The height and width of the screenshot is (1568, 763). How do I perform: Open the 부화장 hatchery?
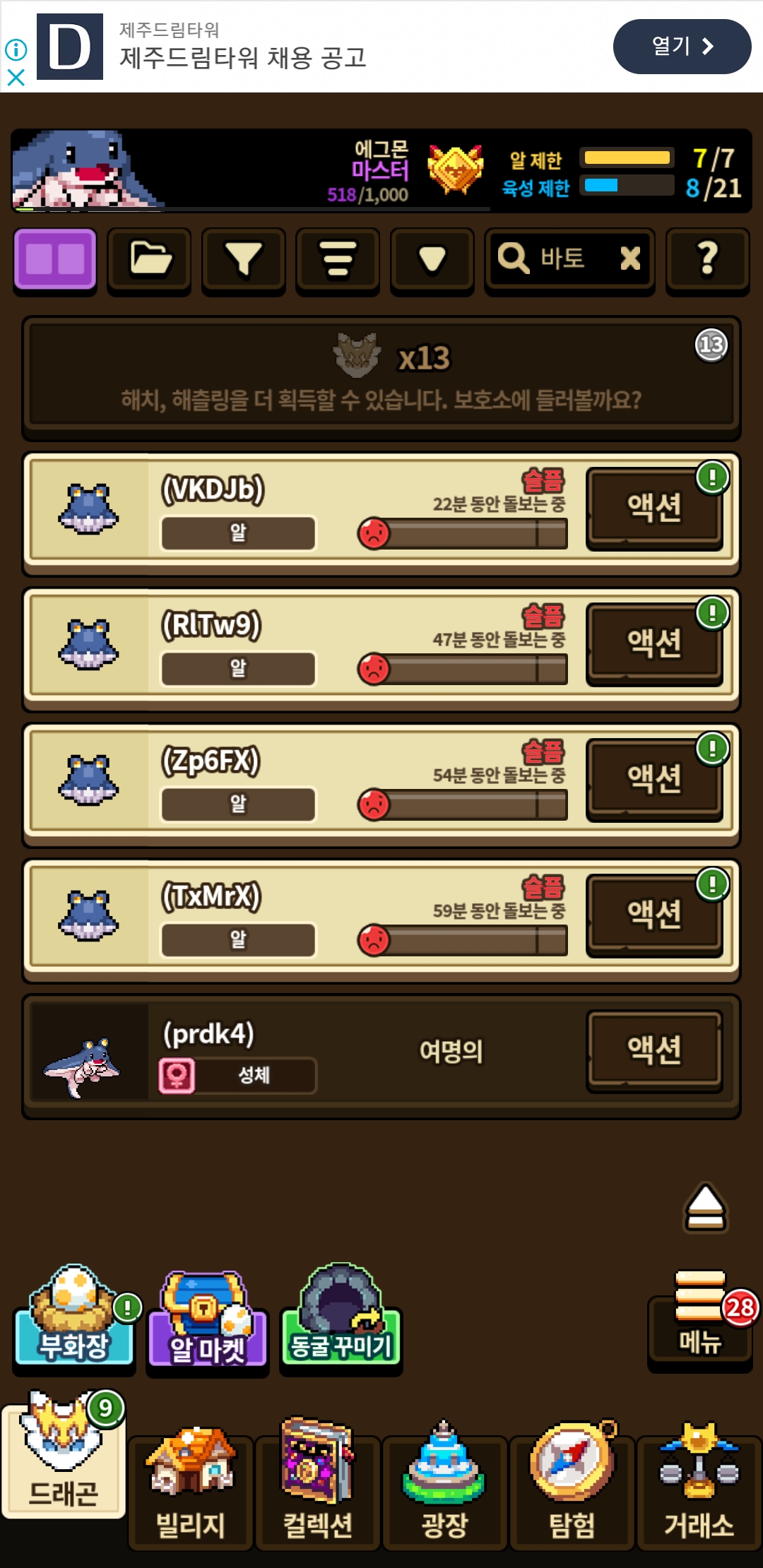[x=73, y=1319]
